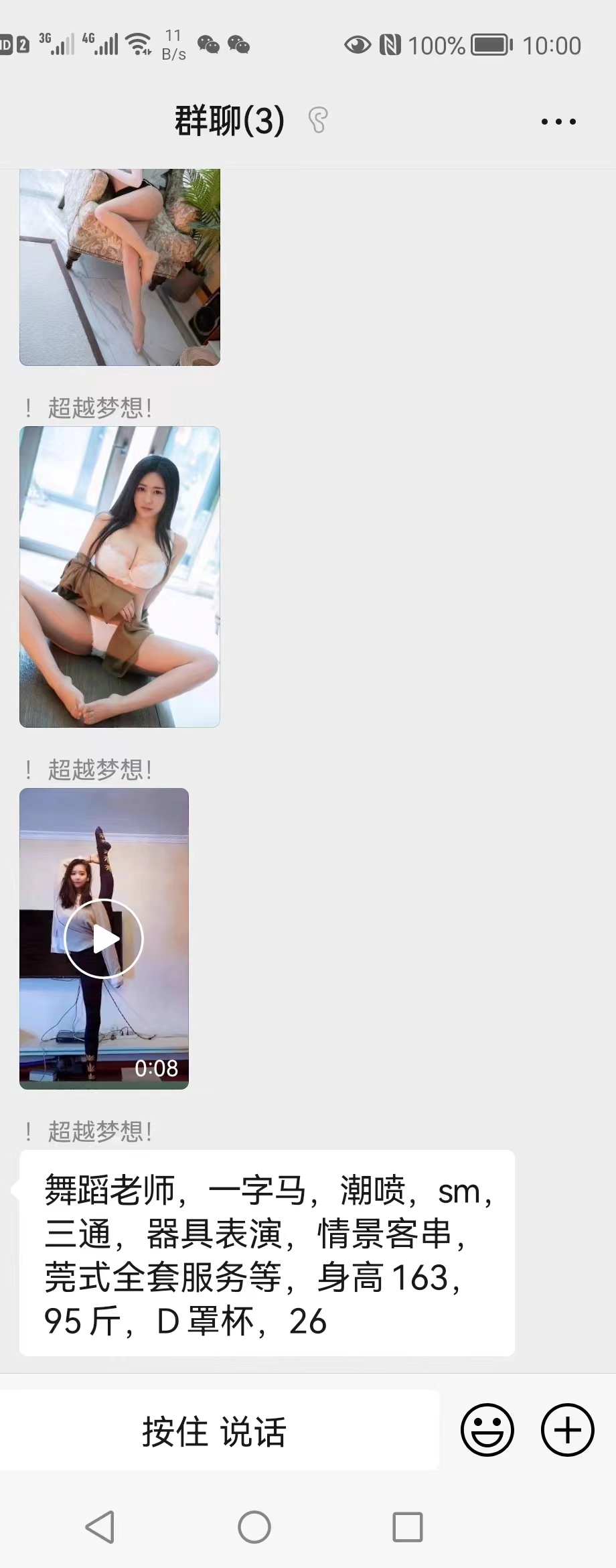Open the emoji picker

click(487, 1430)
